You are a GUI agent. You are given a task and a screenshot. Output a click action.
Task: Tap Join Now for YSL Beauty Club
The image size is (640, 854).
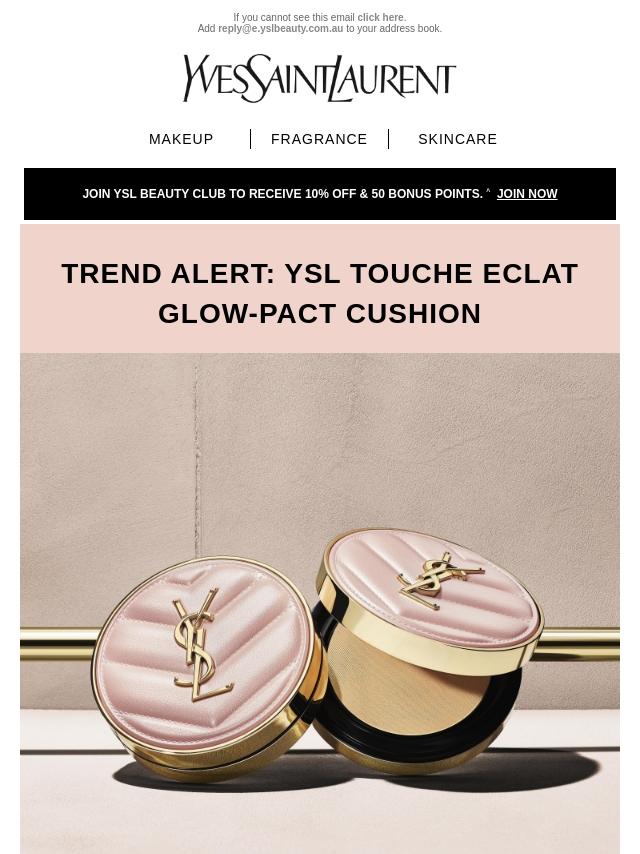[x=527, y=194]
